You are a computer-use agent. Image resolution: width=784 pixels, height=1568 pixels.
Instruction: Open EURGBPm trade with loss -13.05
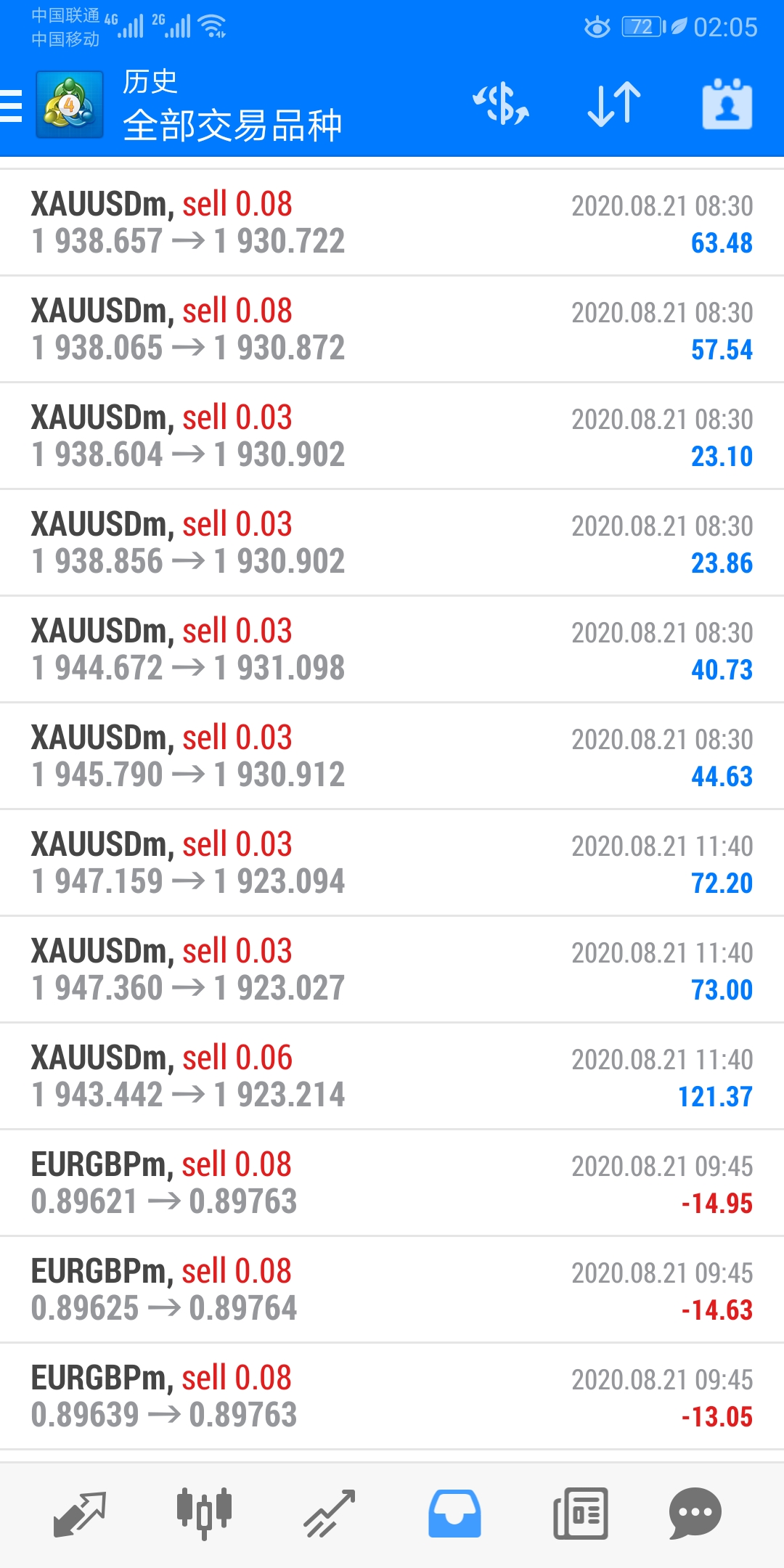point(392,1397)
